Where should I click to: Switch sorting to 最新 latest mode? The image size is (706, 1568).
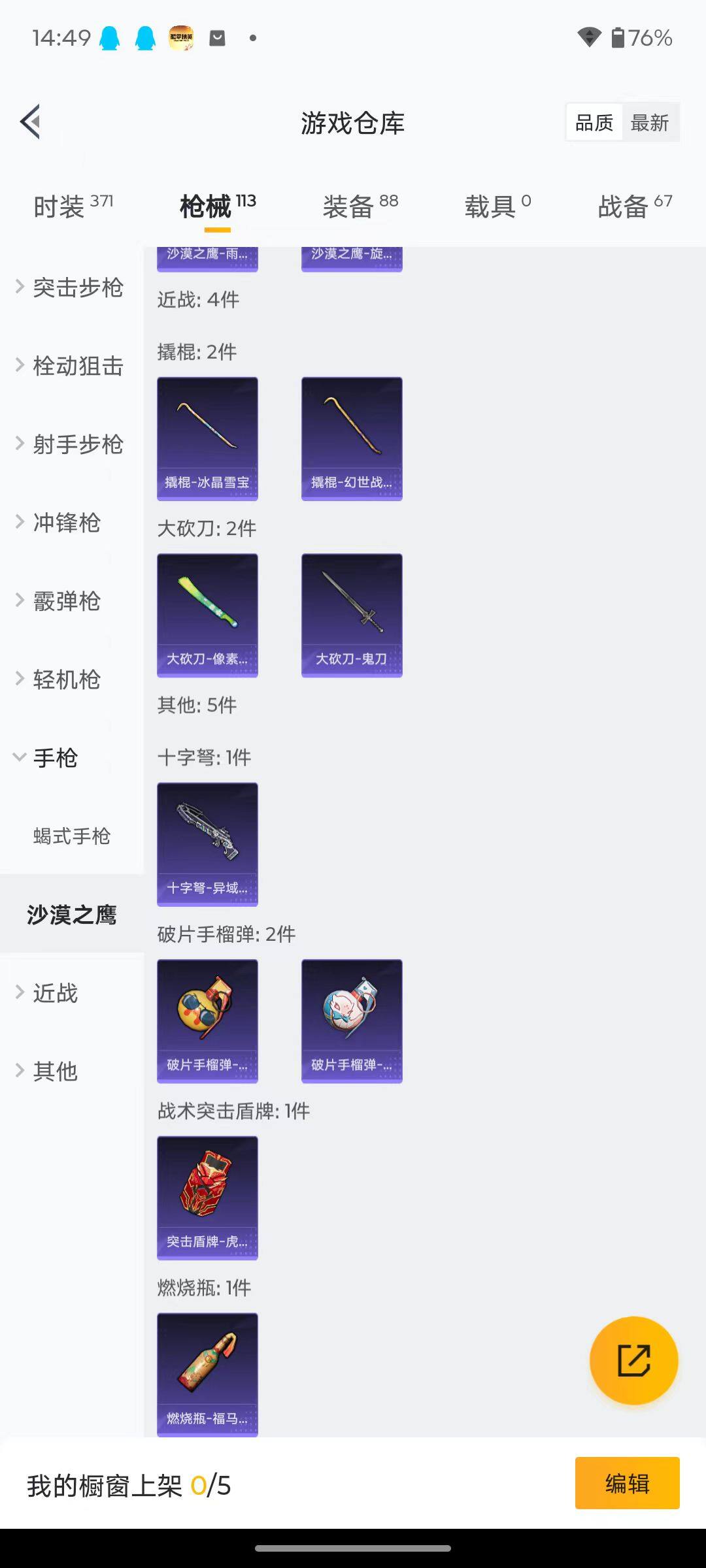click(651, 122)
